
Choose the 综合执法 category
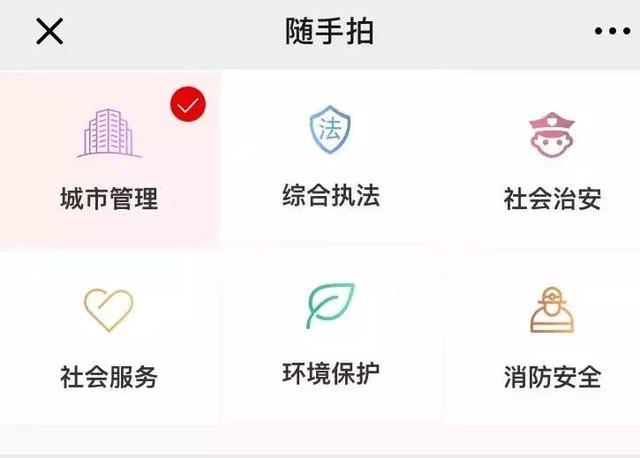(331, 160)
